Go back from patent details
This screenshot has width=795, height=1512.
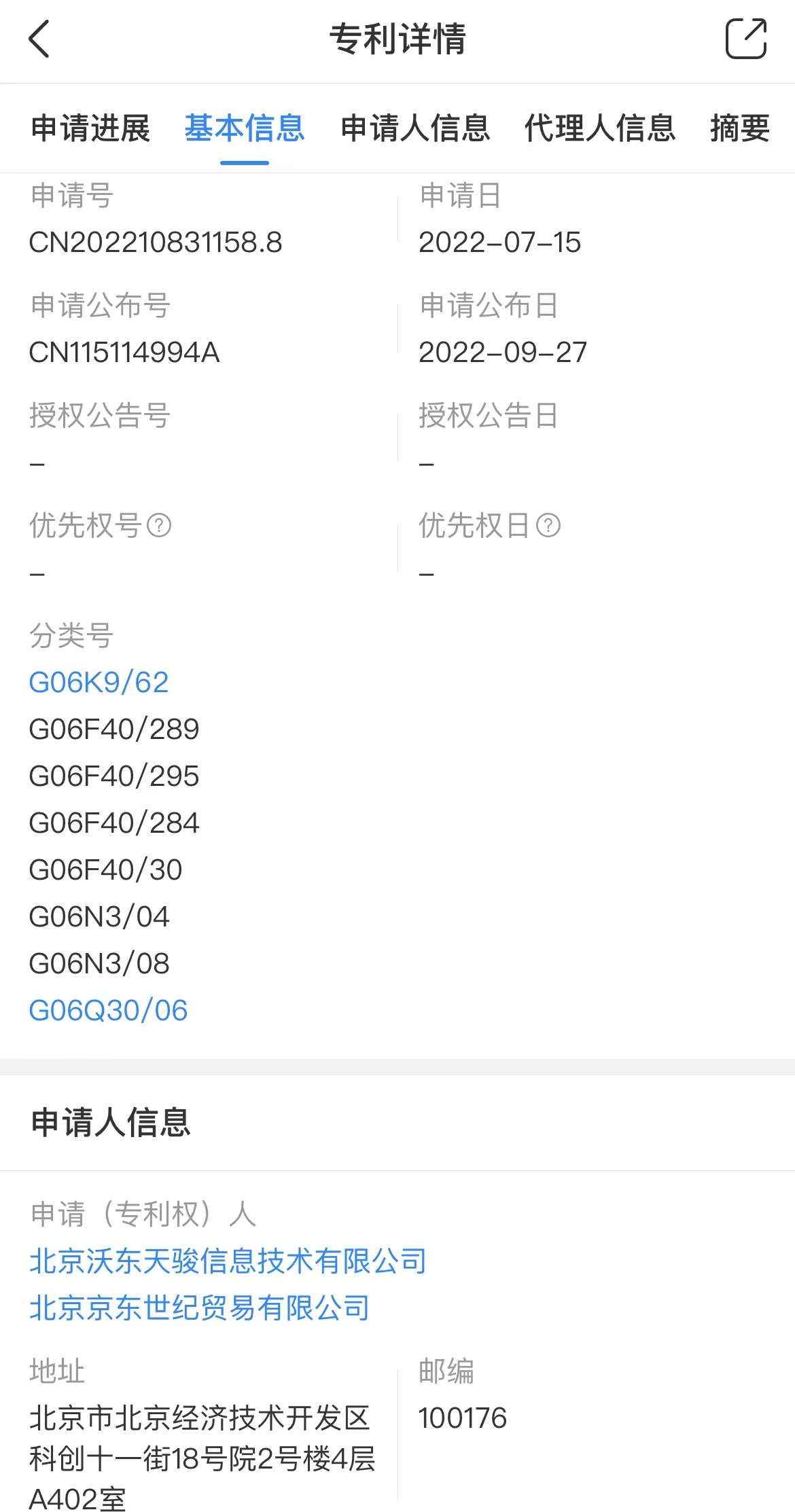point(39,39)
